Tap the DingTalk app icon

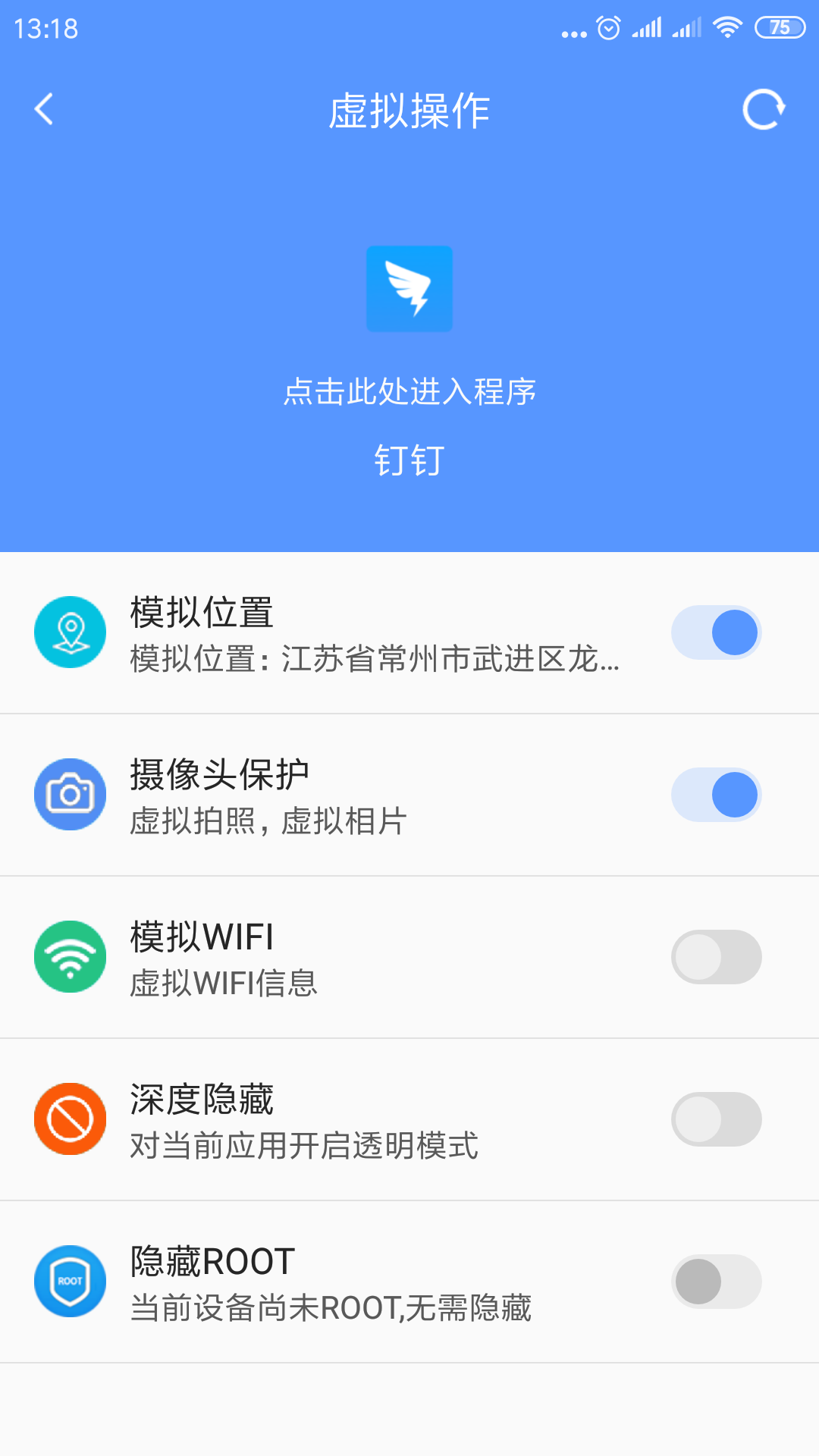point(409,288)
